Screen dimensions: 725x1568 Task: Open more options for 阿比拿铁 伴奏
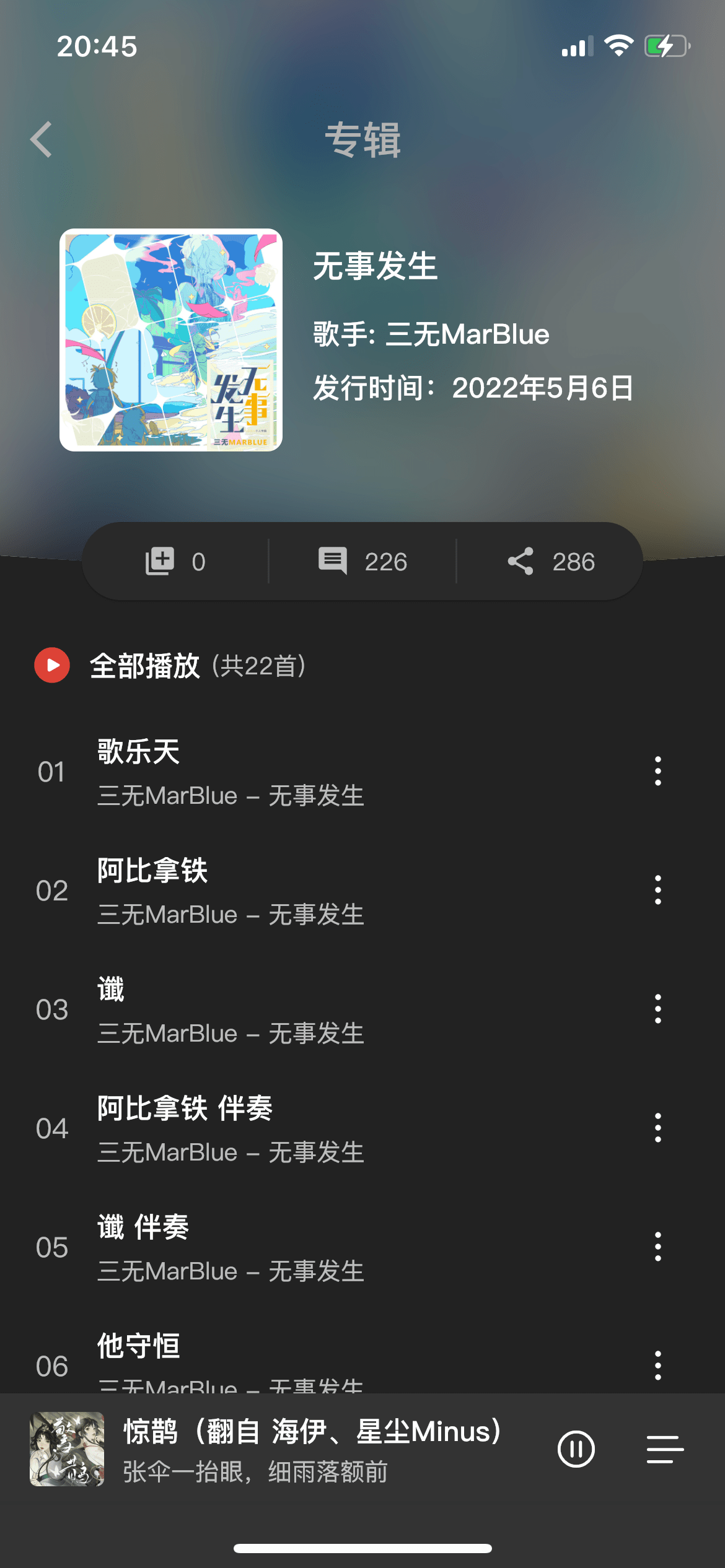pos(657,1128)
